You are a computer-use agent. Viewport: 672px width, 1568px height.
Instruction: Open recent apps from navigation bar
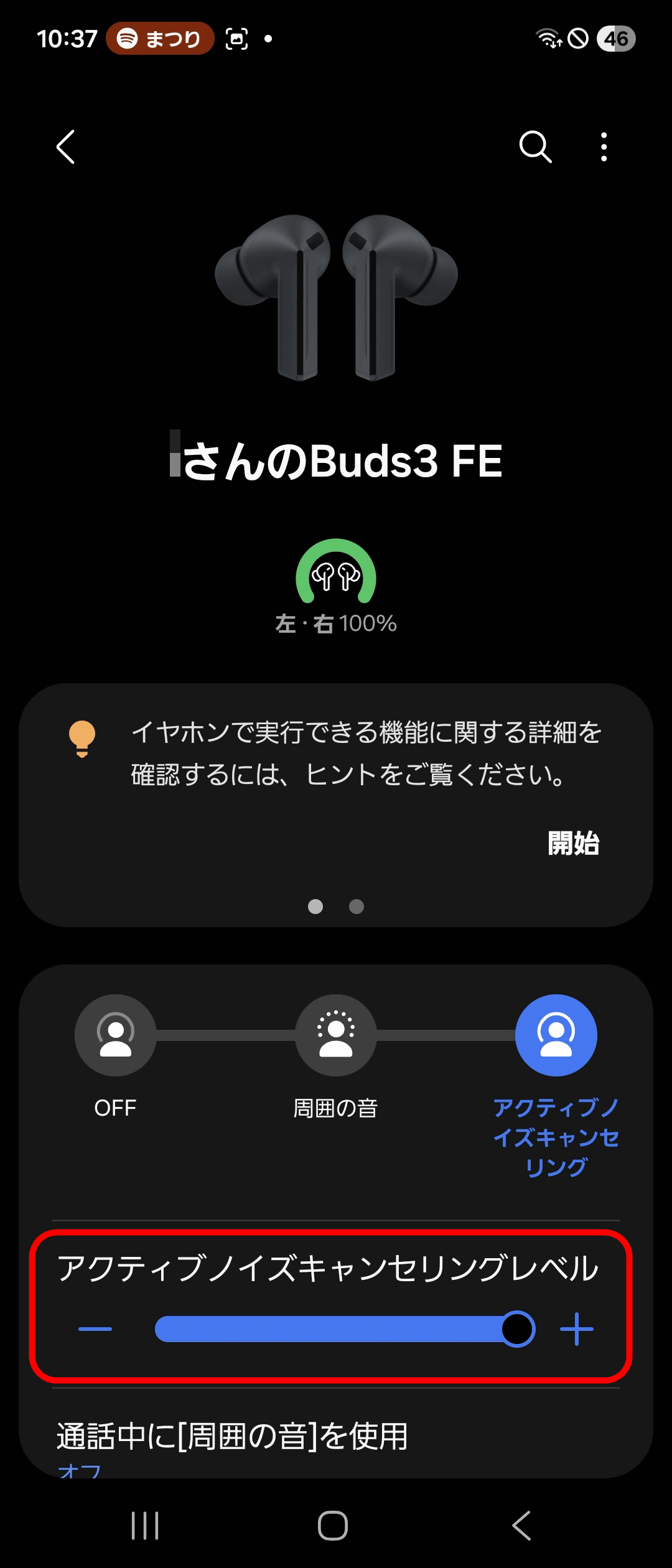145,1526
